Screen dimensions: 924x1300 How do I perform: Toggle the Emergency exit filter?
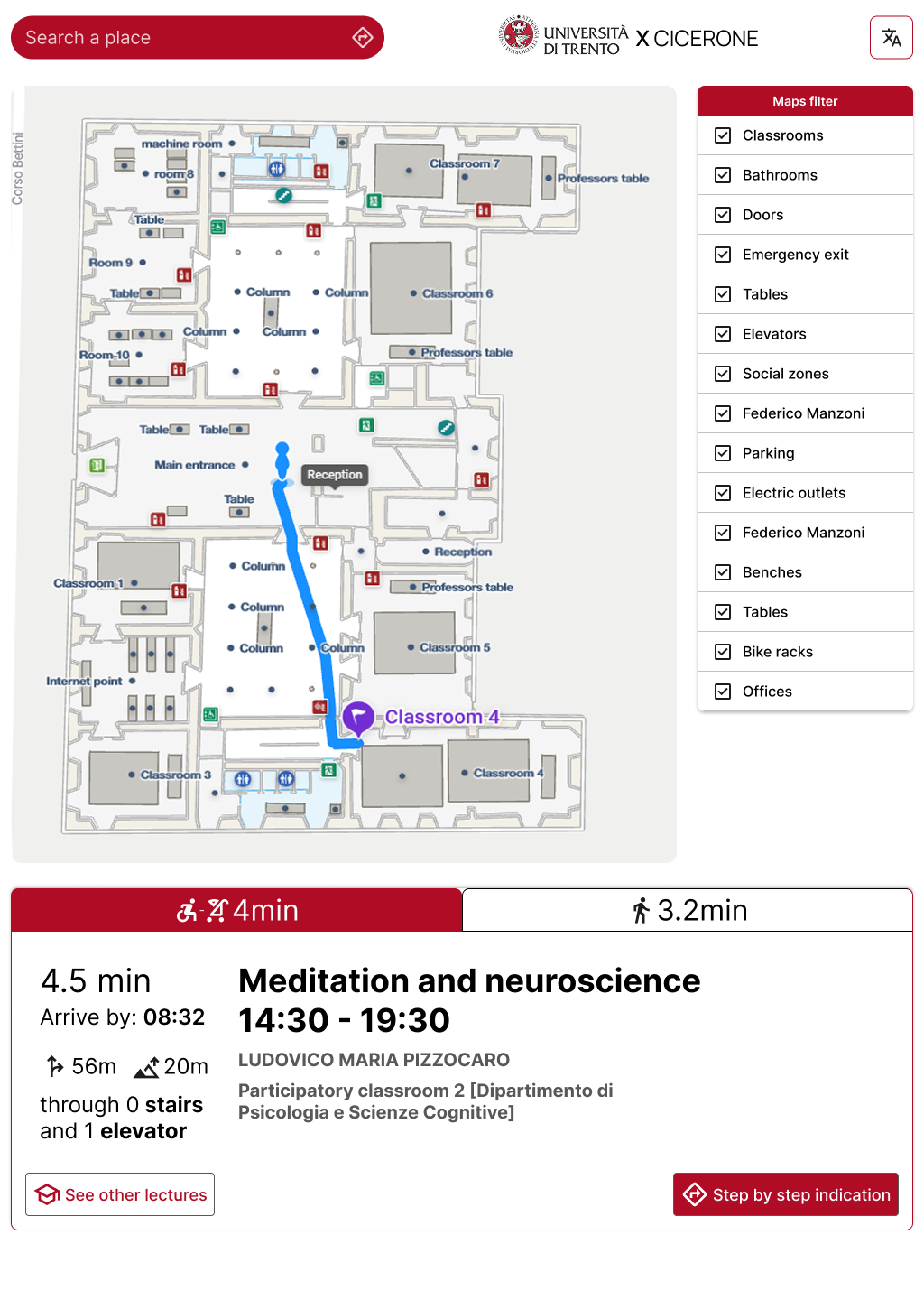(723, 255)
